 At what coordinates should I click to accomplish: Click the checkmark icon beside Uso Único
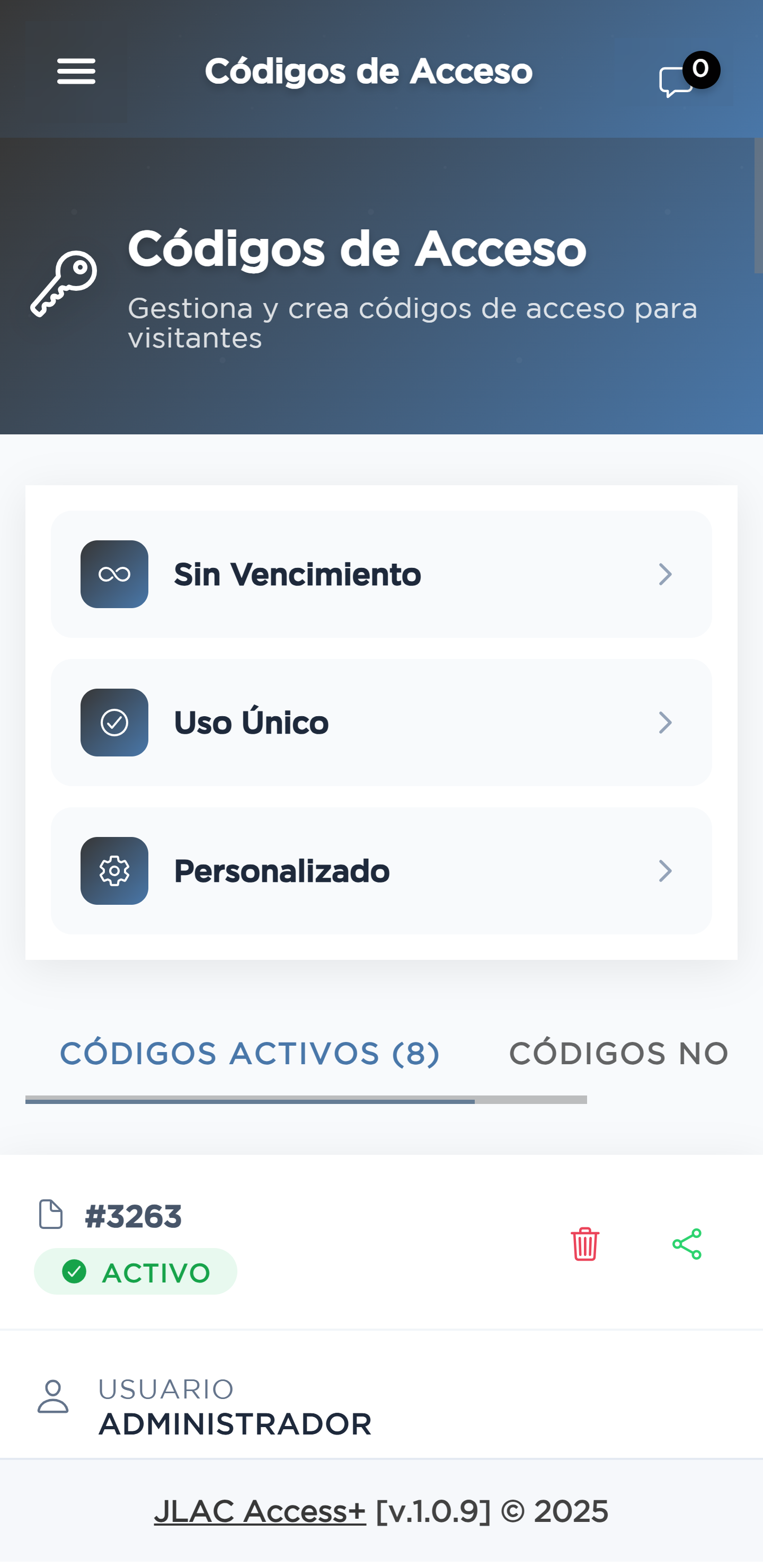pyautogui.click(x=114, y=722)
